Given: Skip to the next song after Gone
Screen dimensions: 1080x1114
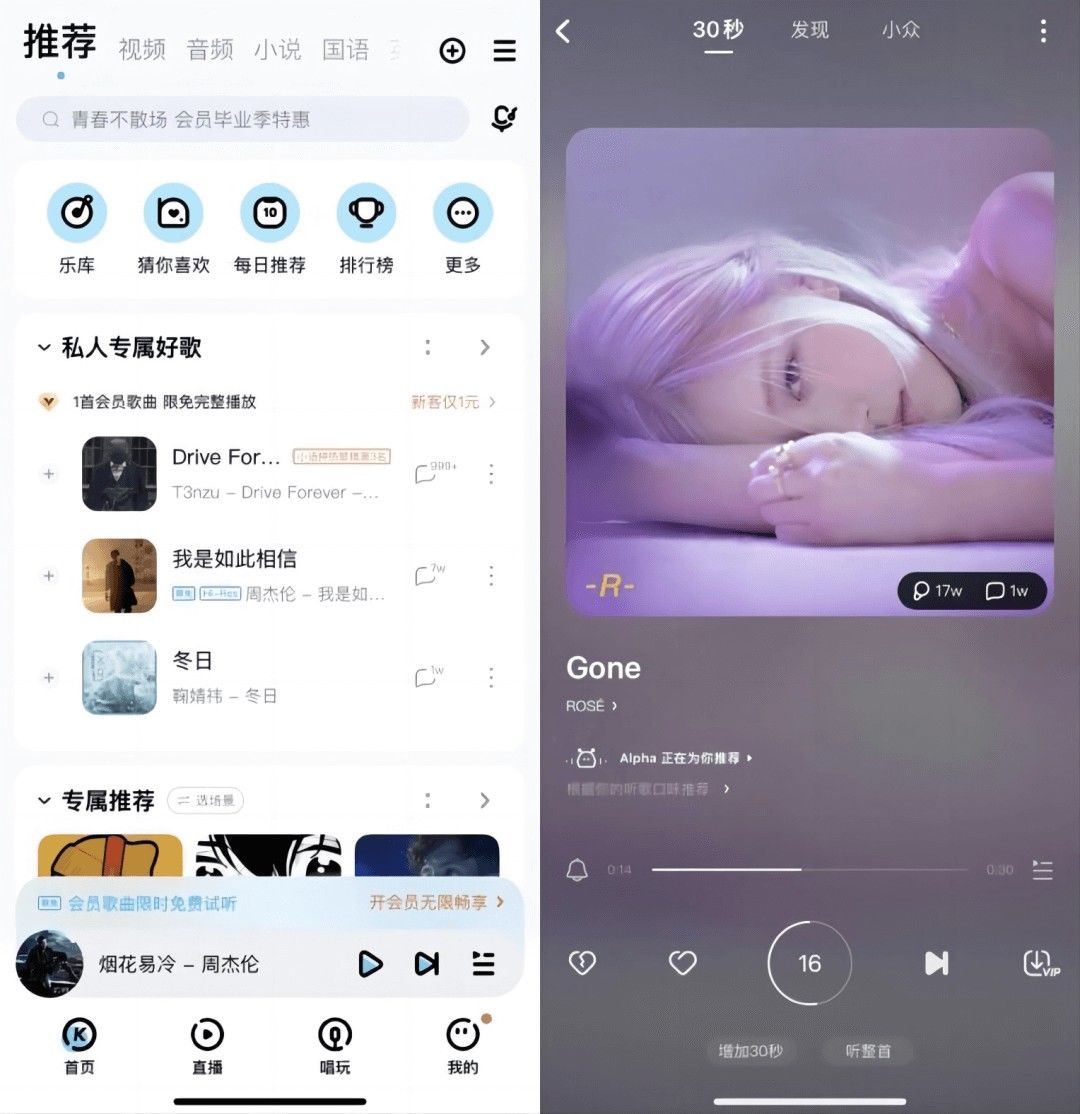Looking at the screenshot, I should coord(936,963).
